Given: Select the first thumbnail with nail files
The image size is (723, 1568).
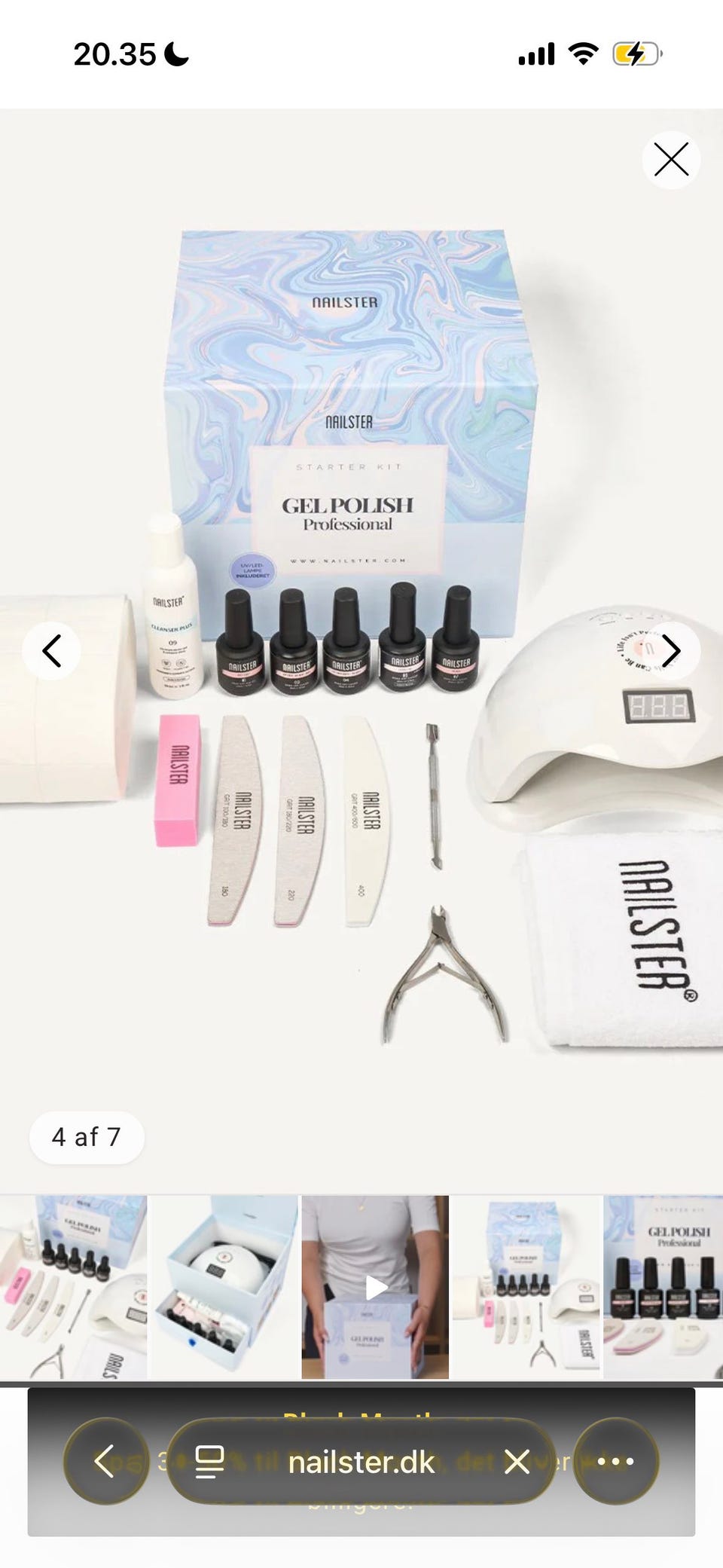Looking at the screenshot, I should (74, 1287).
